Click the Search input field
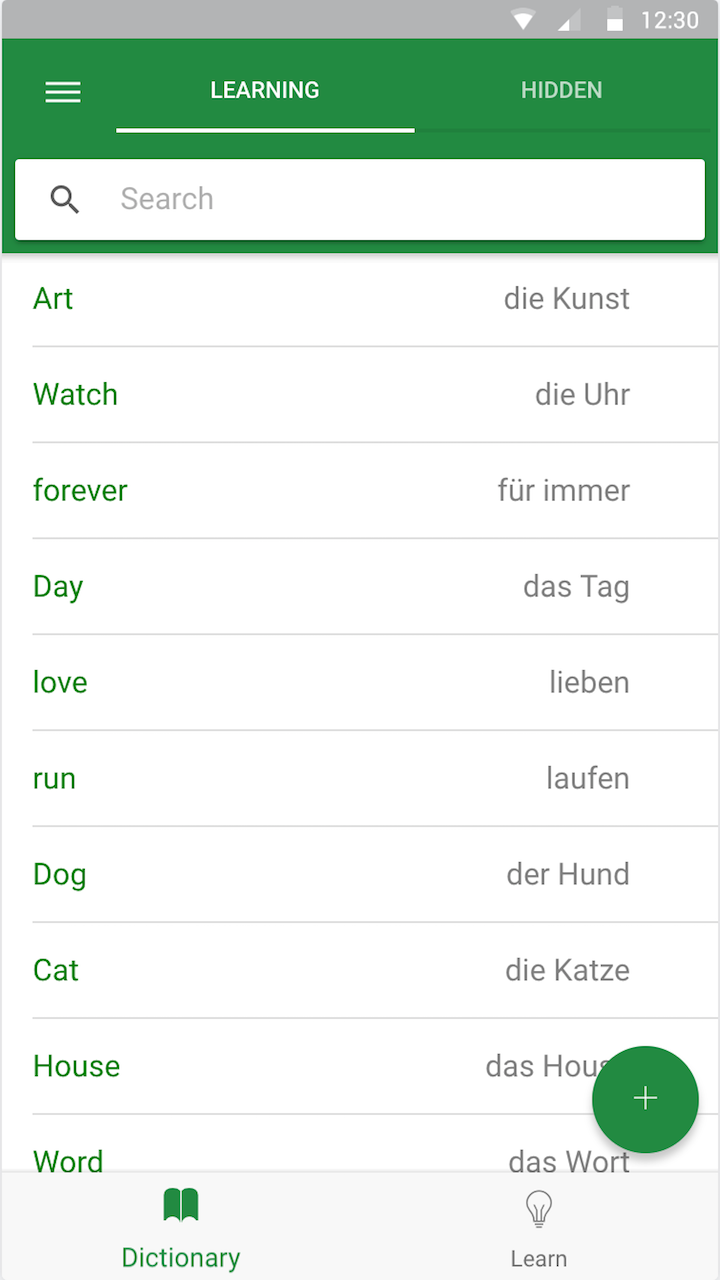This screenshot has height=1280, width=720. click(x=360, y=199)
